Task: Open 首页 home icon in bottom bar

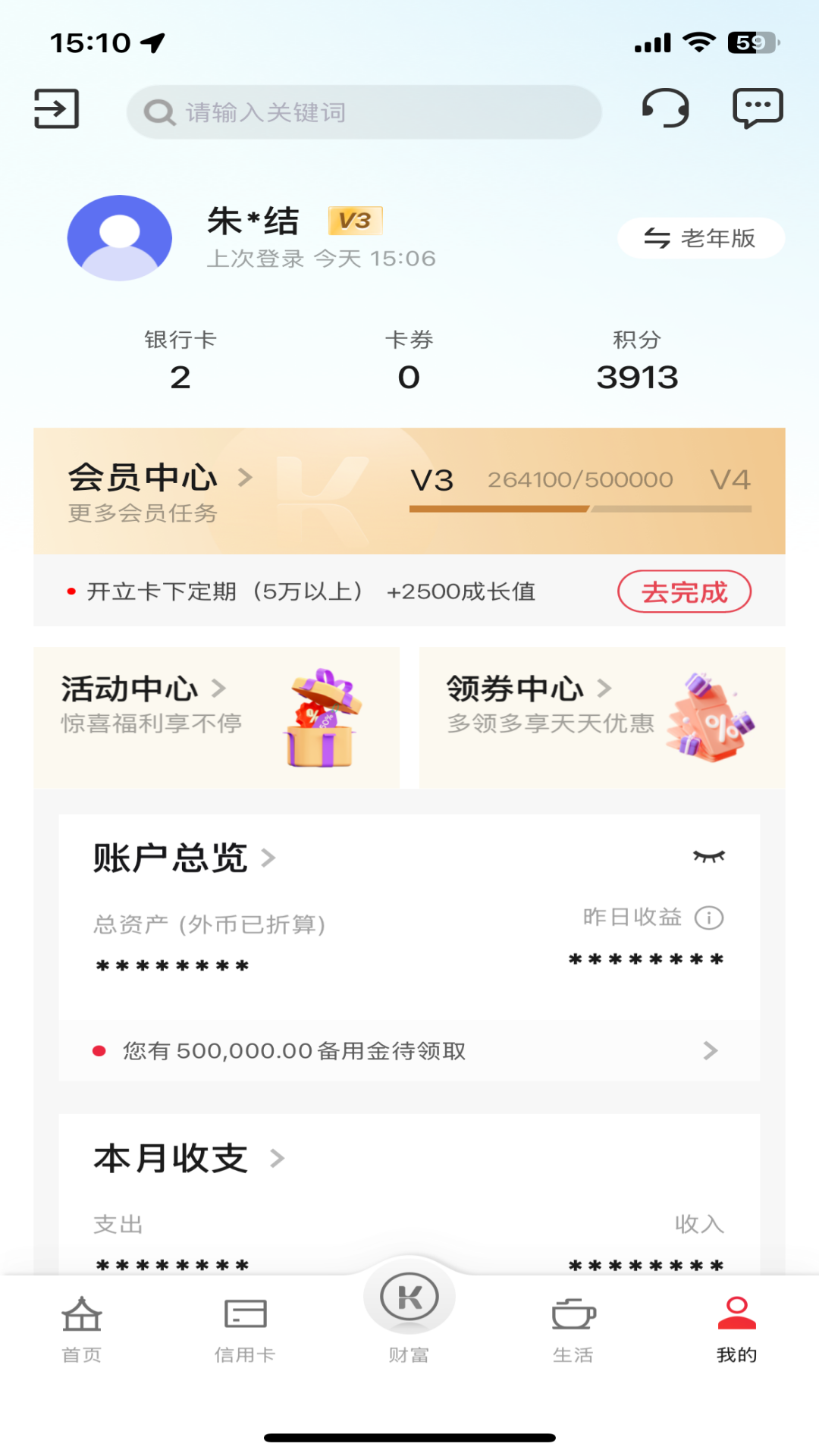Action: (x=82, y=1325)
